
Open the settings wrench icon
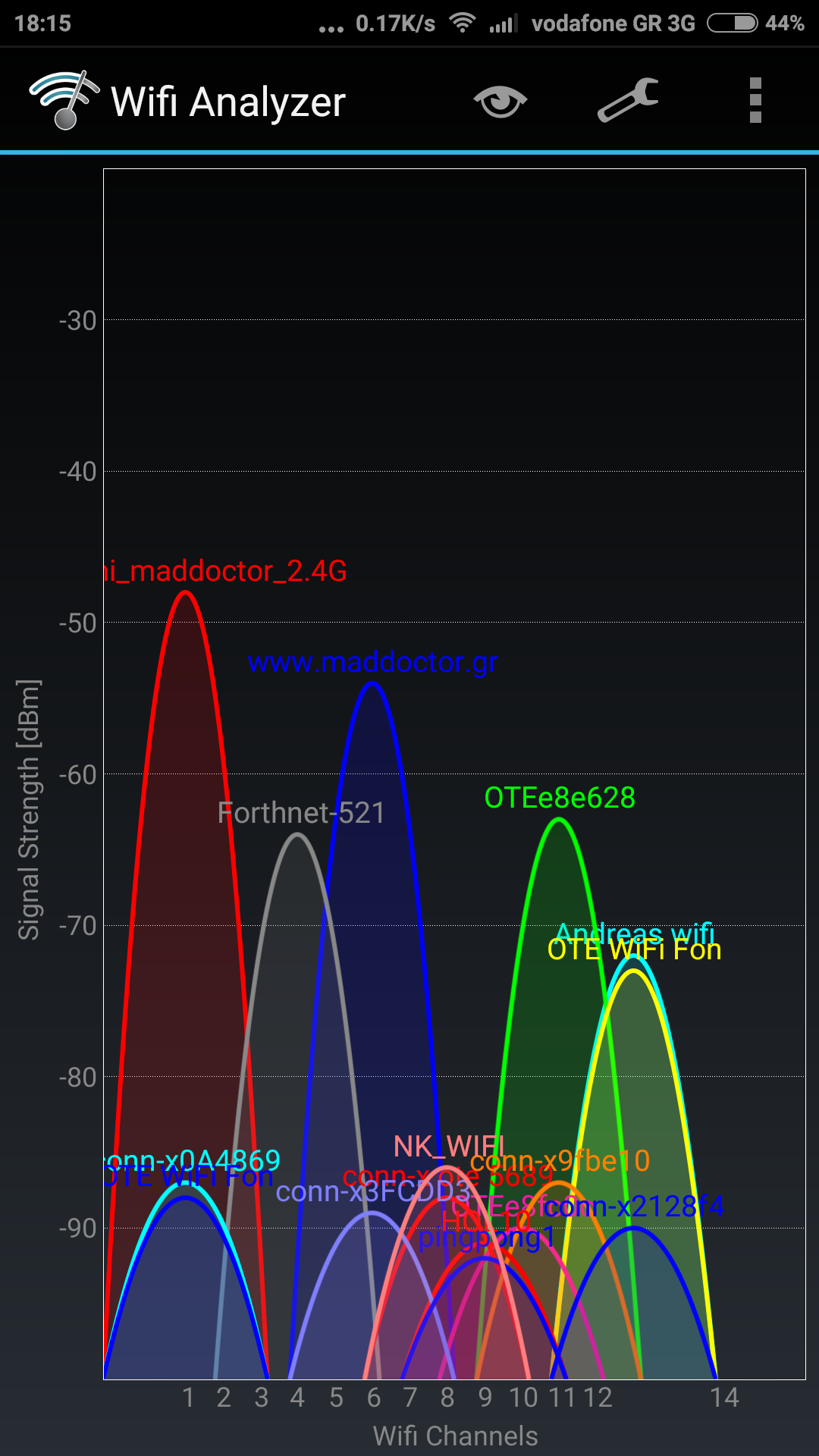(x=628, y=101)
